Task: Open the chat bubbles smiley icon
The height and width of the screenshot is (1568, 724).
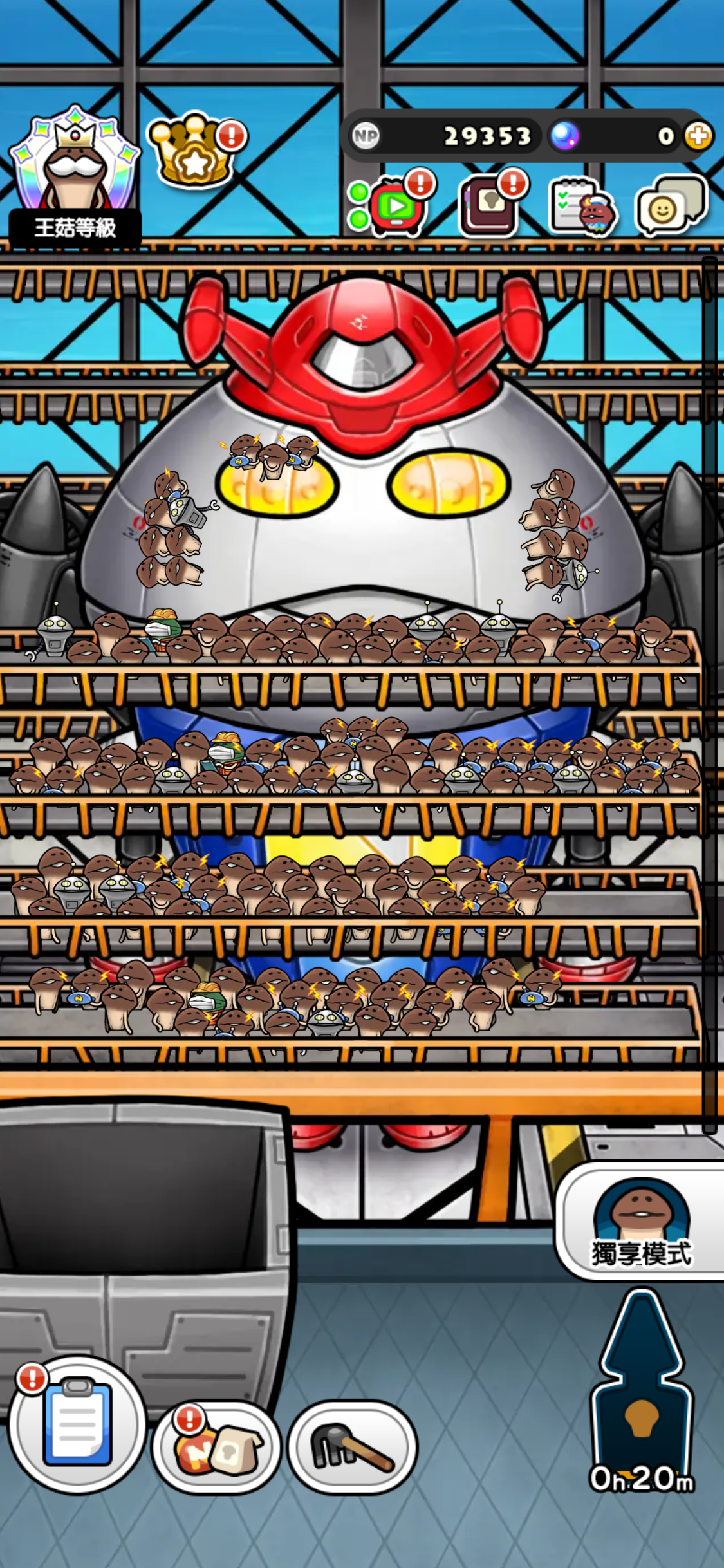Action: click(670, 206)
